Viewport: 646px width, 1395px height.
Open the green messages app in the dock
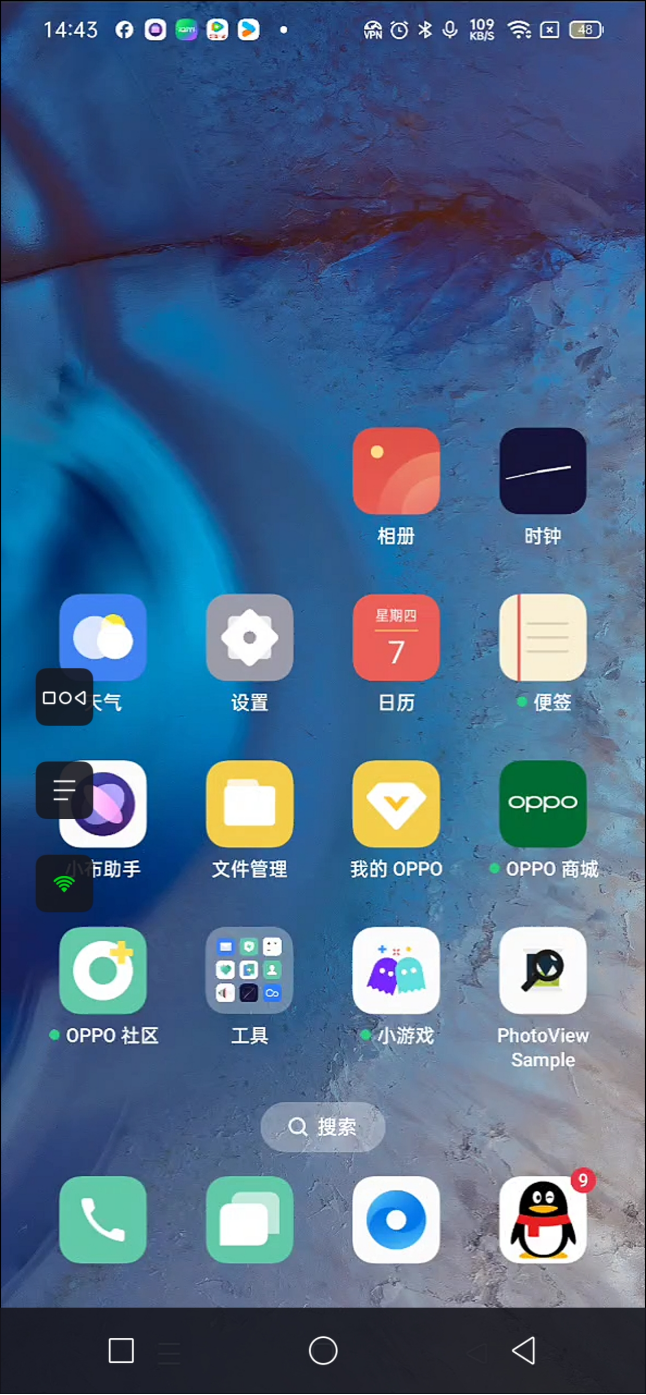[x=249, y=1220]
